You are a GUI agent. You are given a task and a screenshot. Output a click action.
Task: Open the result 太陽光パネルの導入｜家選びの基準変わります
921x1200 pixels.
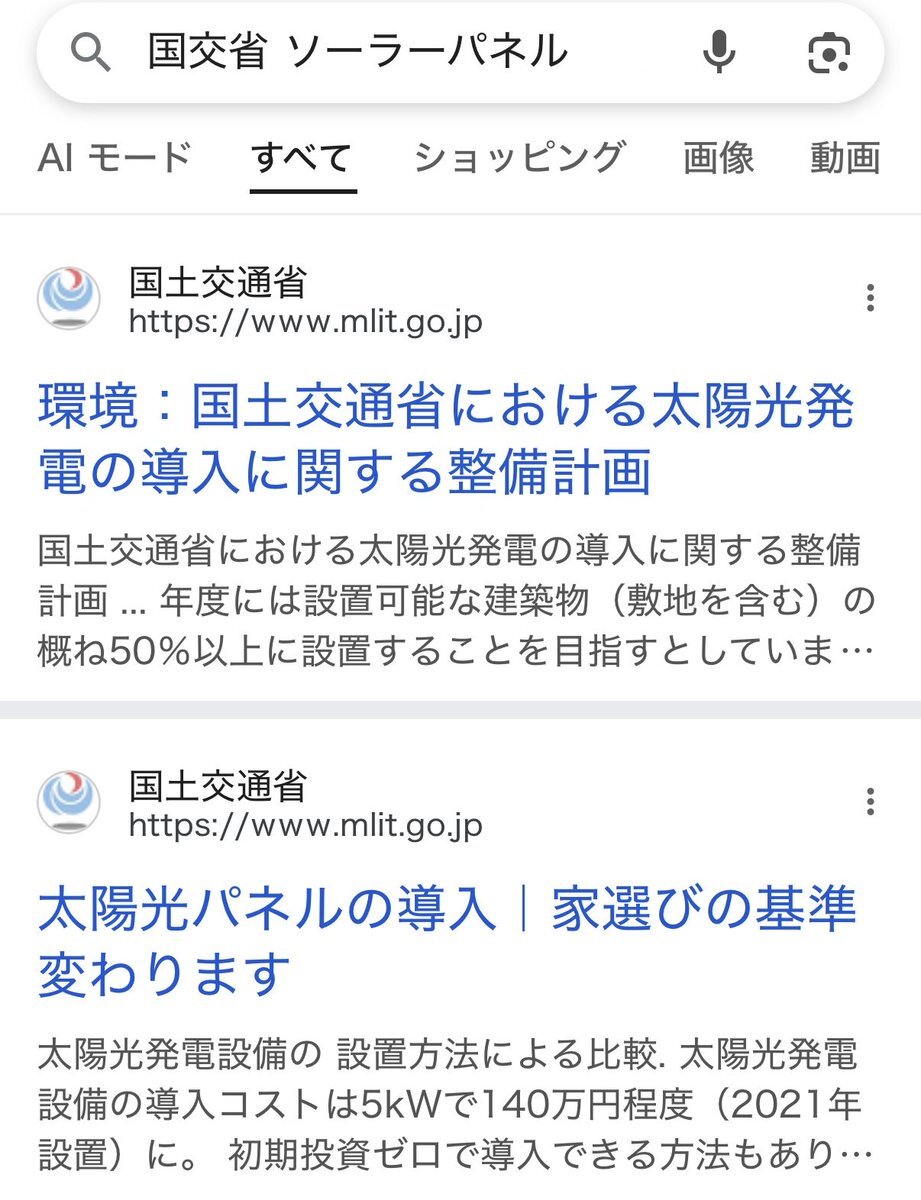click(446, 940)
